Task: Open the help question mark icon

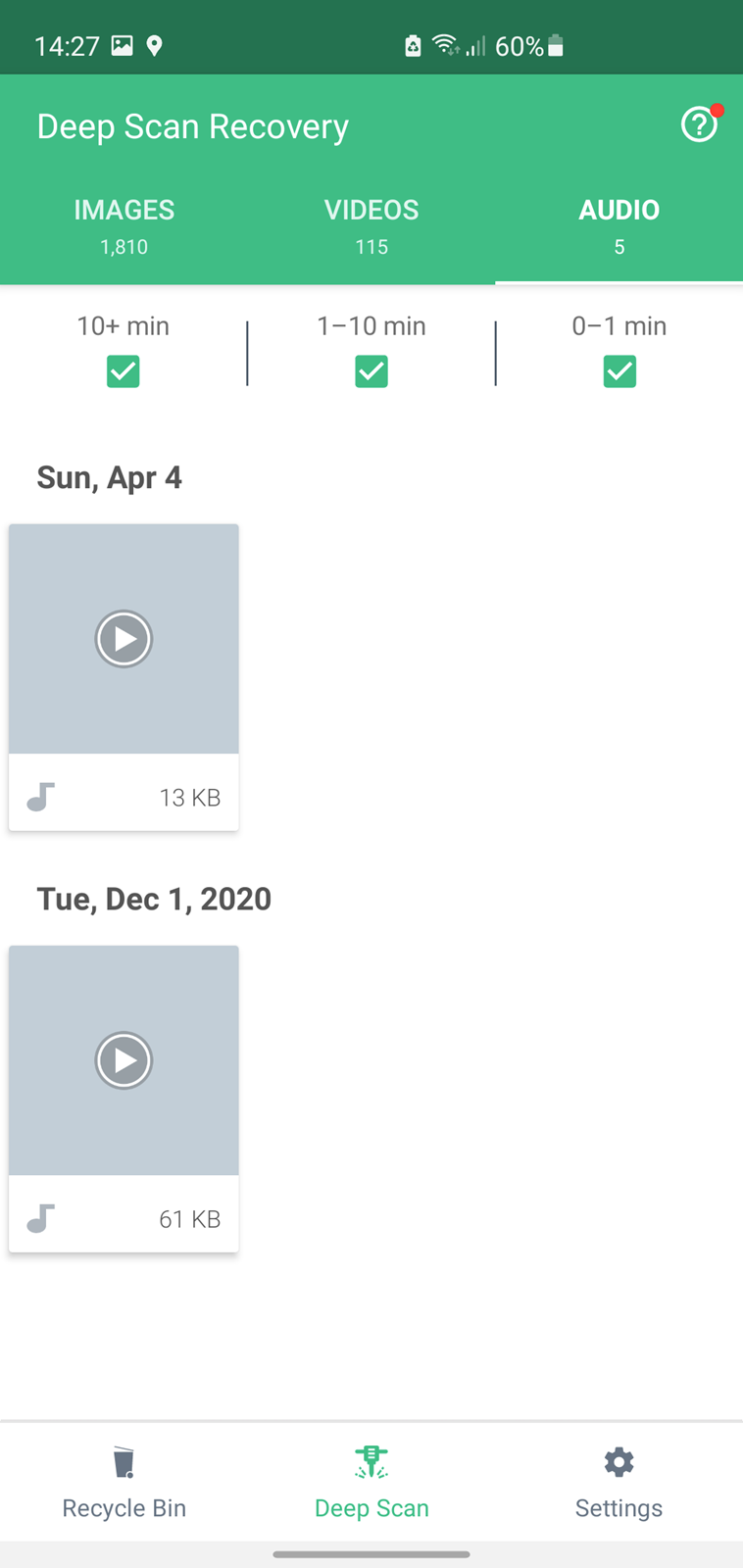Action: click(x=700, y=125)
